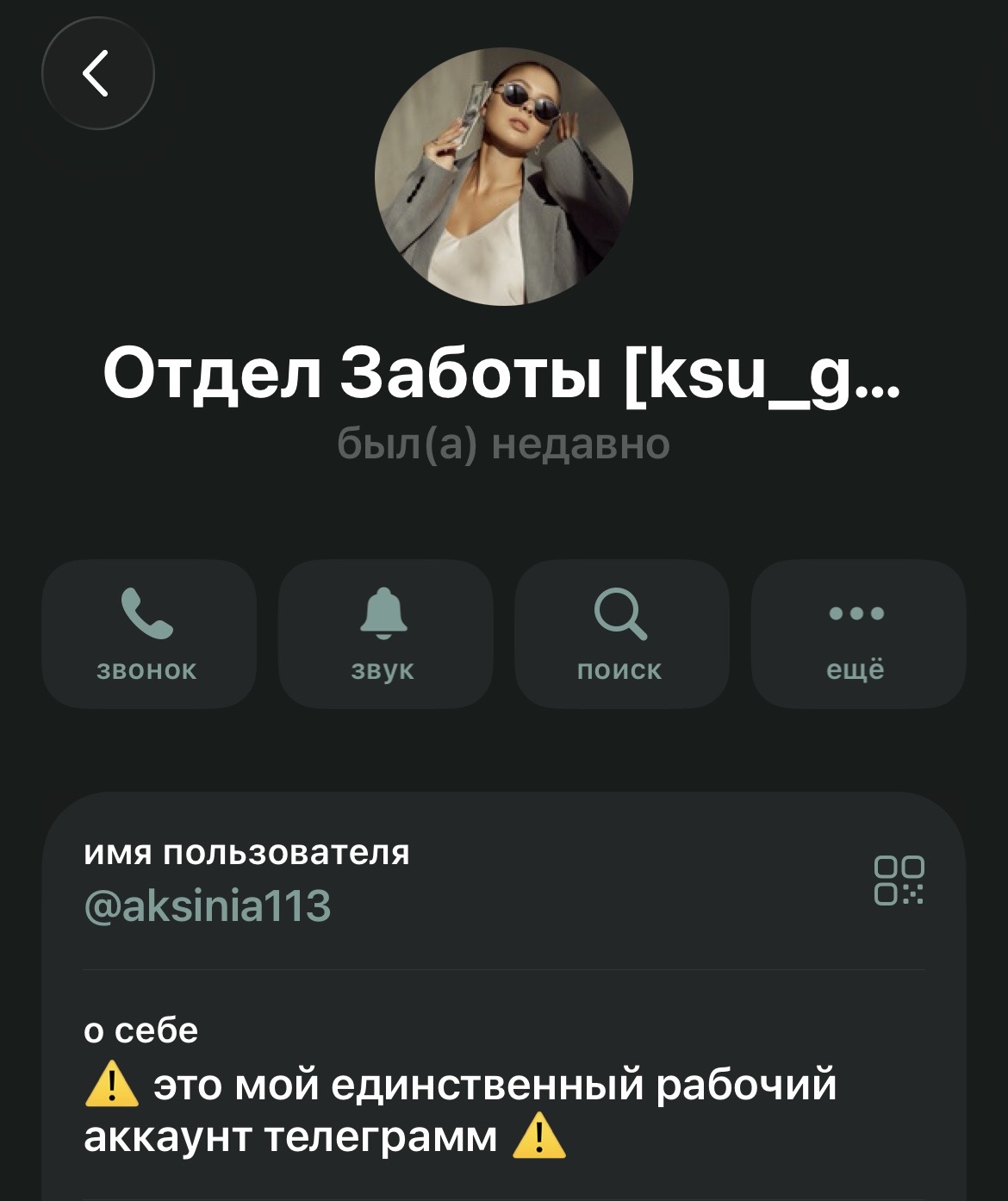The width and height of the screenshot is (1008, 1201).
Task: Open the profile photo in full view
Action: [504, 177]
